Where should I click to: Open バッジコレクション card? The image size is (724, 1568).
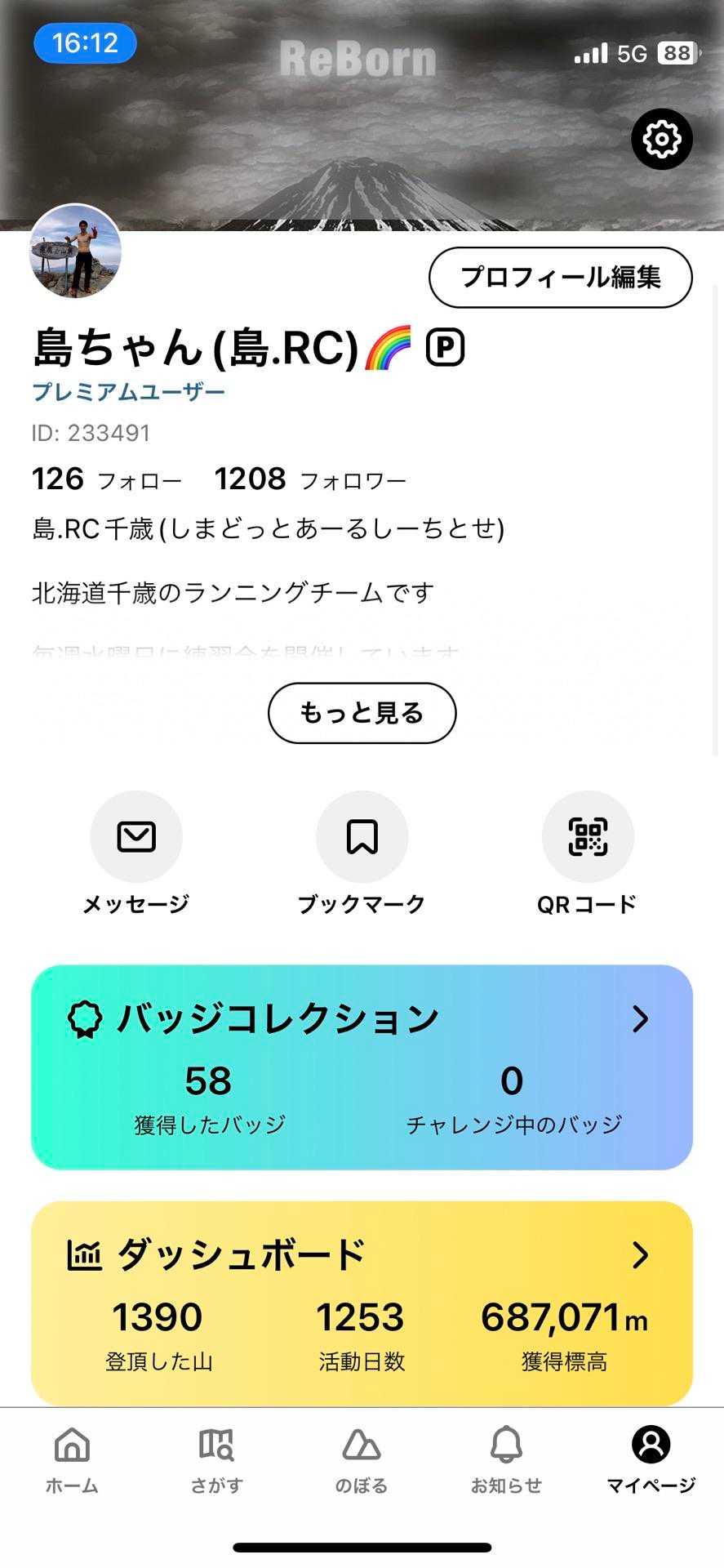click(362, 1066)
